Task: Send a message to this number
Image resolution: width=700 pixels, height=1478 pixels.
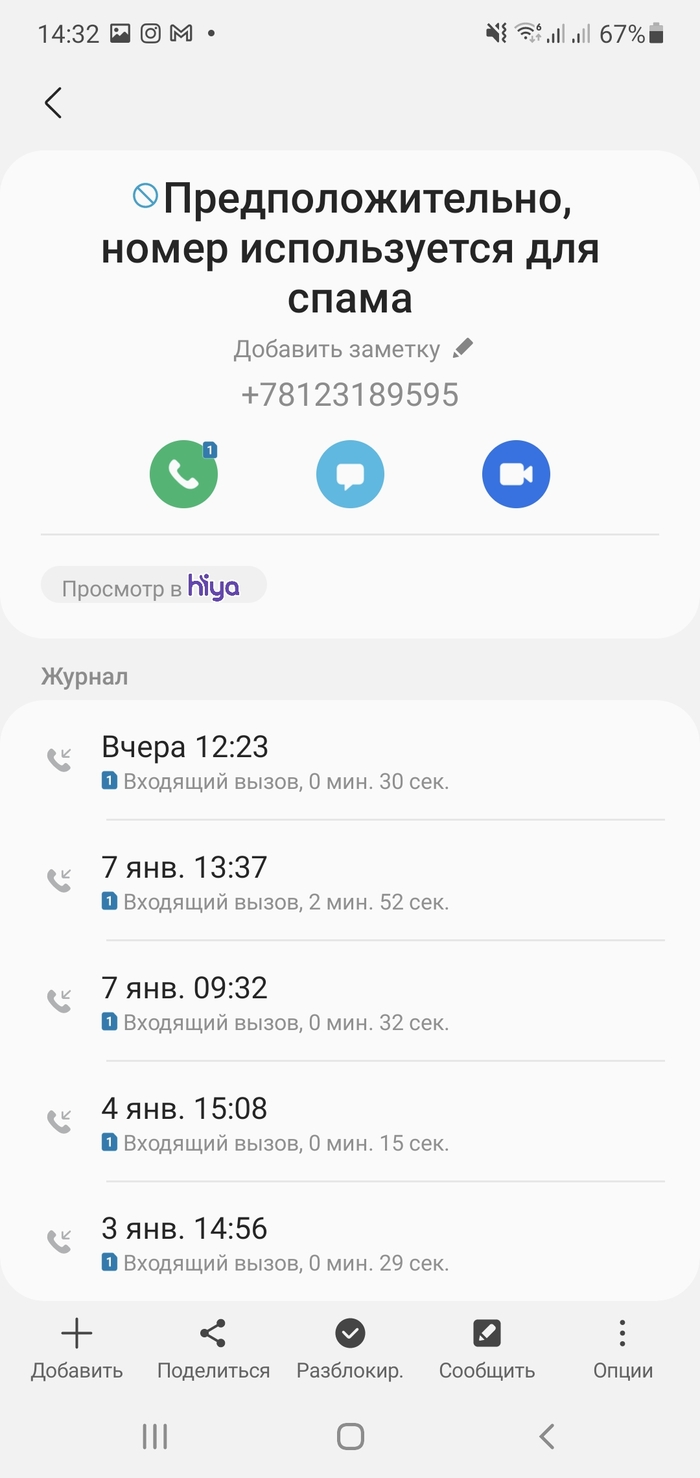Action: click(350, 474)
